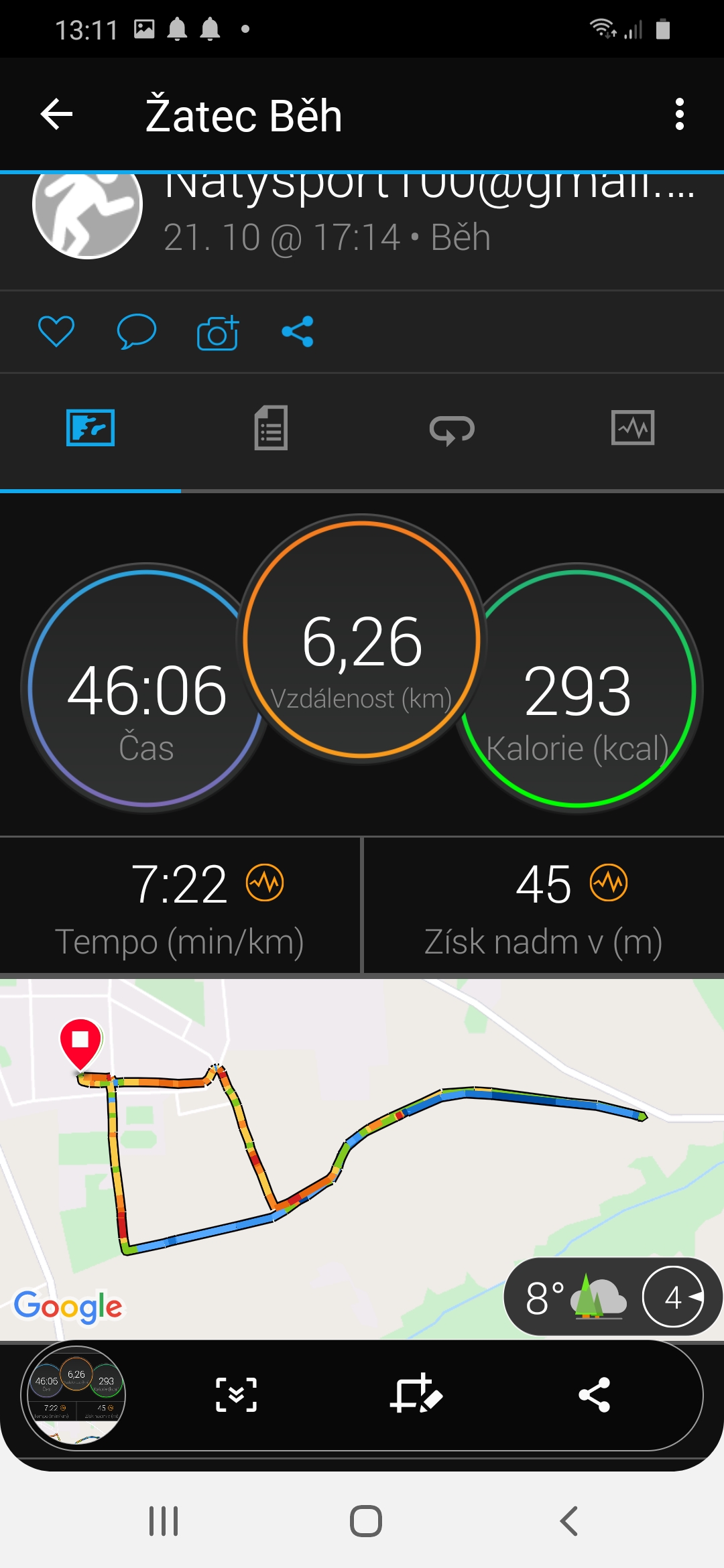Open comments on this activity

[137, 332]
